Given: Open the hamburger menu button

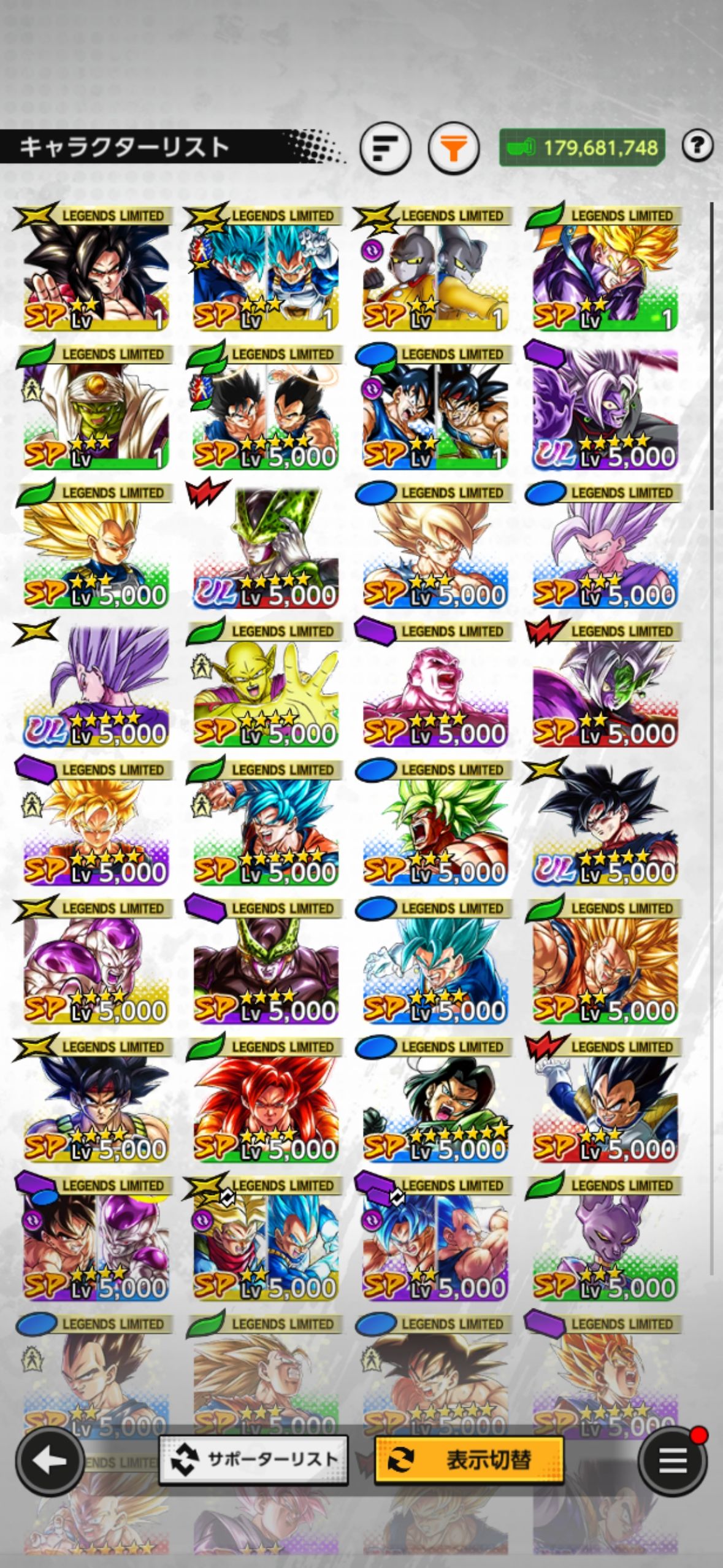Looking at the screenshot, I should pos(672,1461).
